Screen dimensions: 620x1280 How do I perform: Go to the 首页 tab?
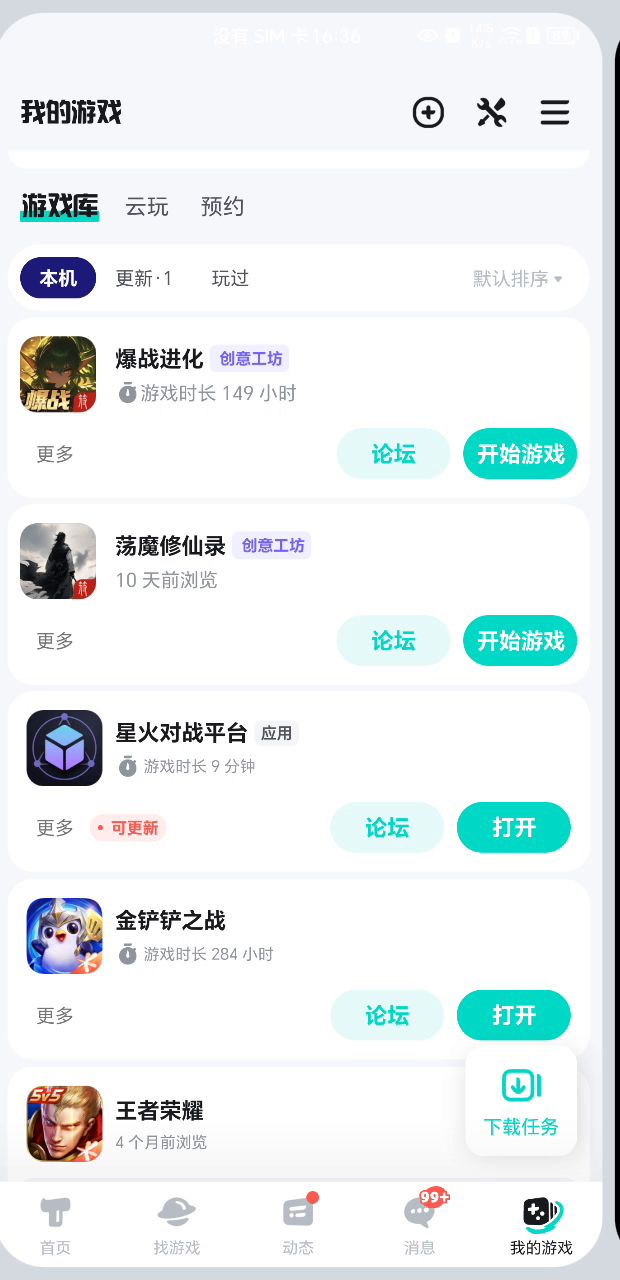point(55,1226)
